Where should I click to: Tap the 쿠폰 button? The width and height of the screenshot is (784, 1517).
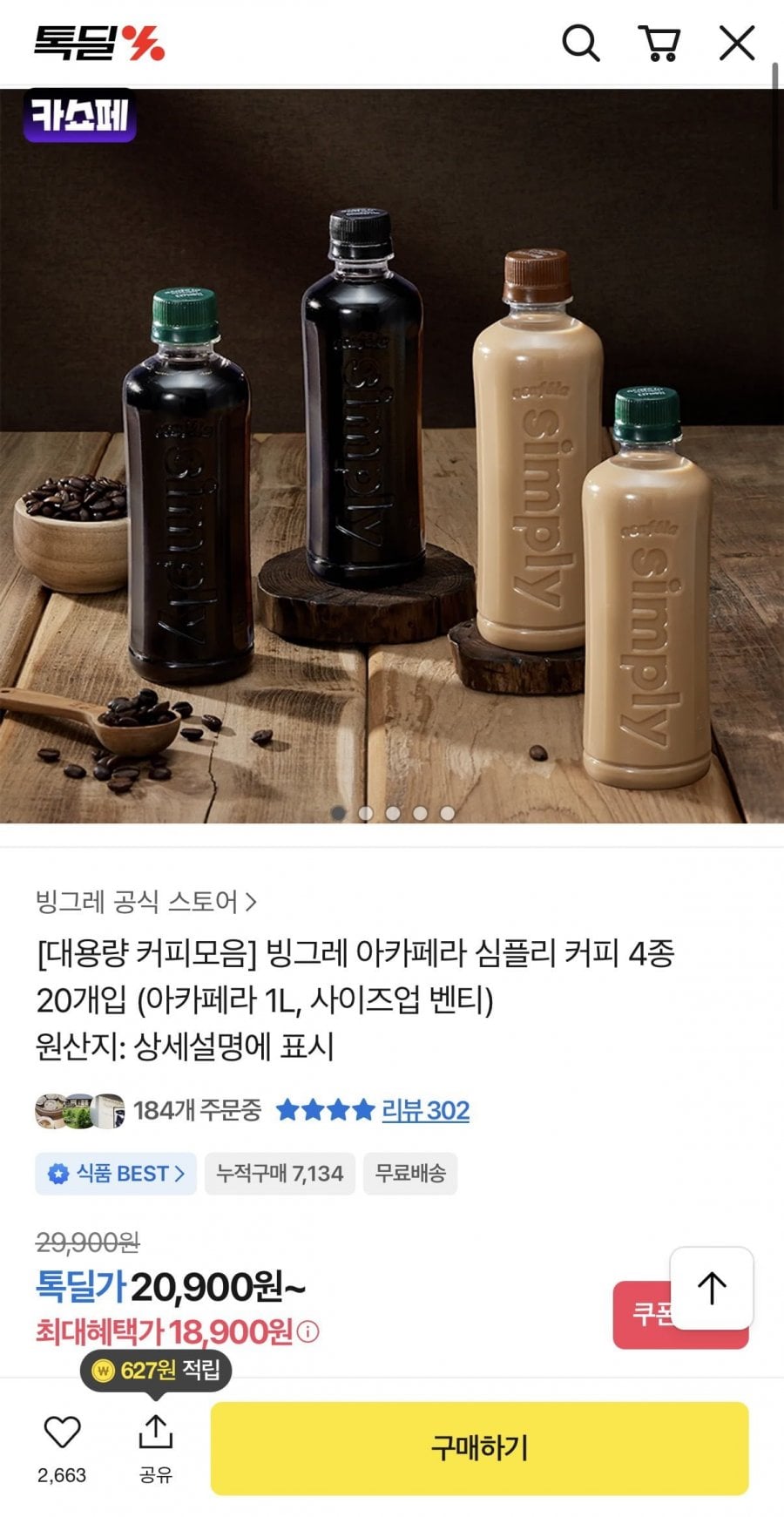pos(643,1314)
